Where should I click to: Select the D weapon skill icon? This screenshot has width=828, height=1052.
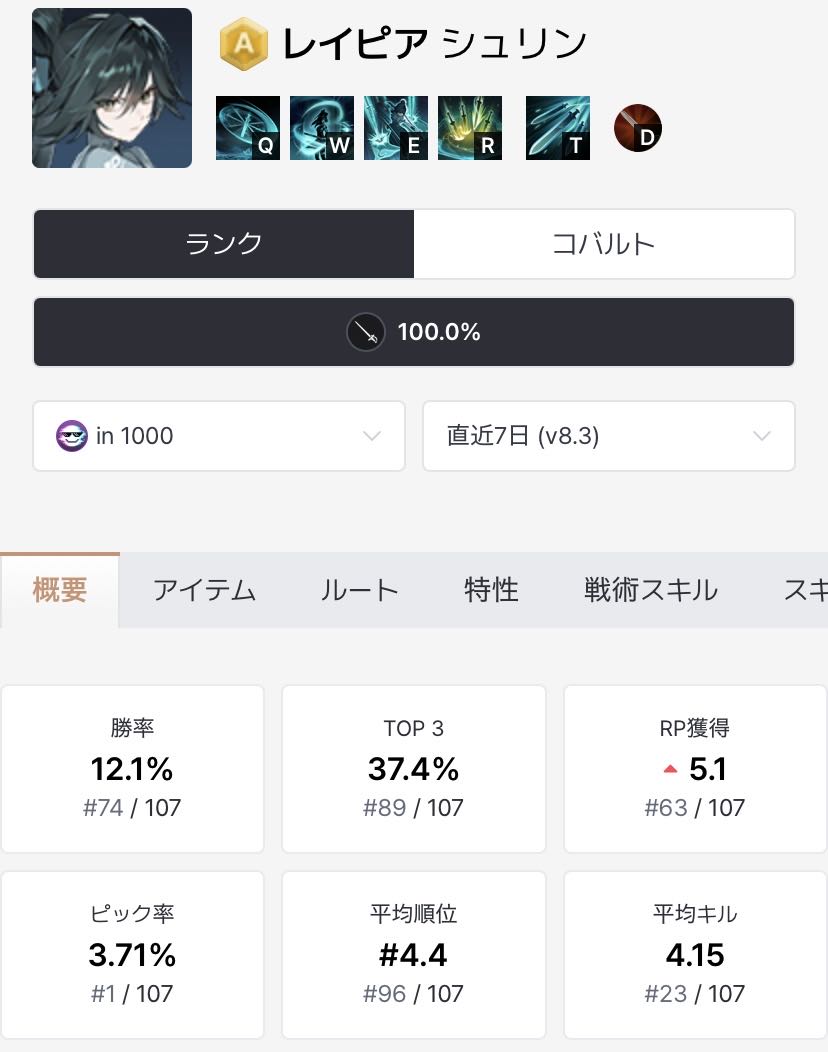pos(638,128)
